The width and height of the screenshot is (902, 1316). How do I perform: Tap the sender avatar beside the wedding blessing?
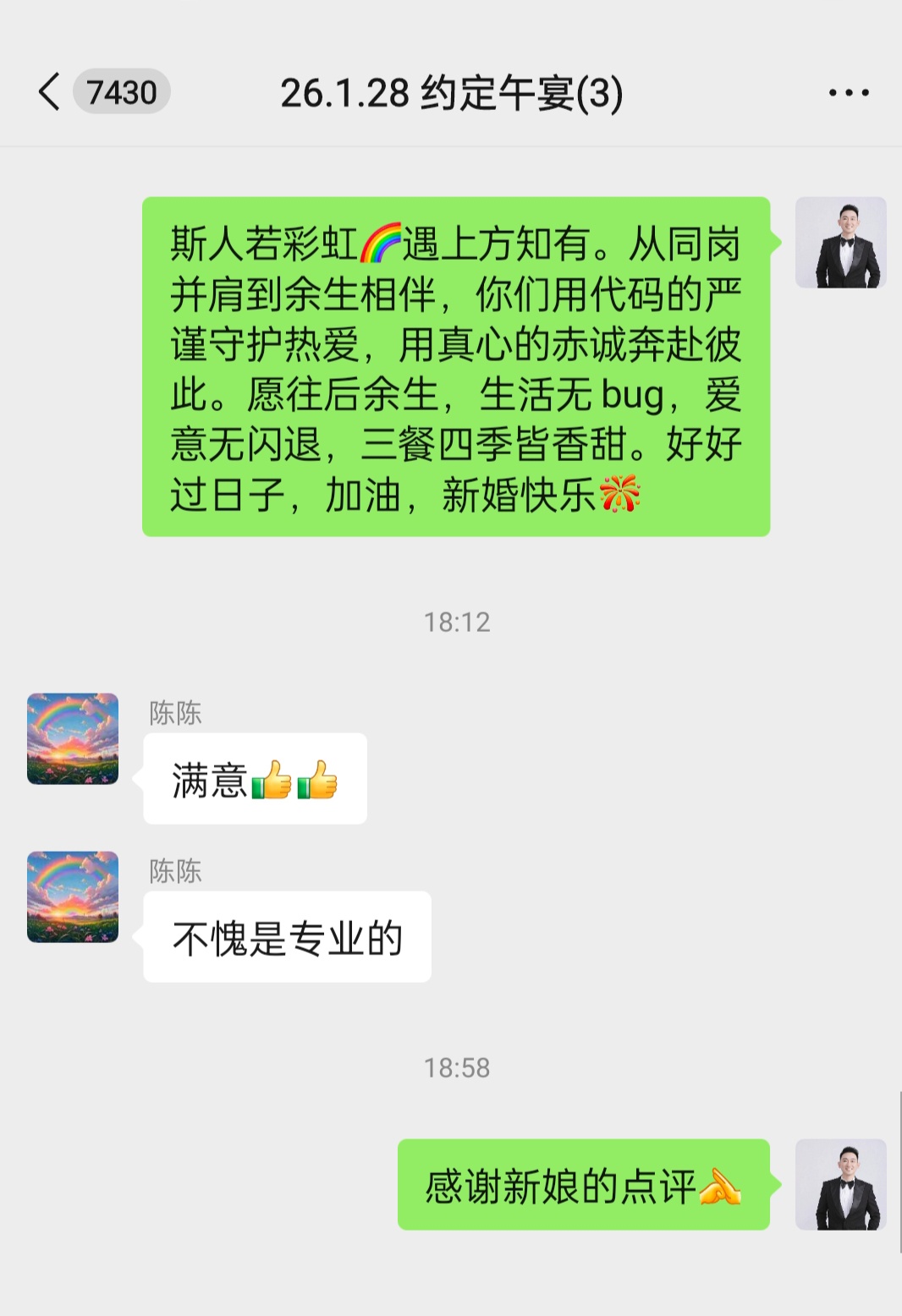pyautogui.click(x=840, y=243)
